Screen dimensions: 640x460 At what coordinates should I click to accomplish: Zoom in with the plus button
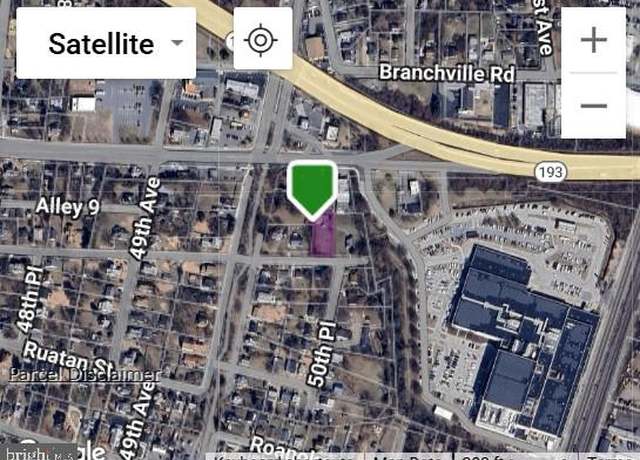click(594, 40)
